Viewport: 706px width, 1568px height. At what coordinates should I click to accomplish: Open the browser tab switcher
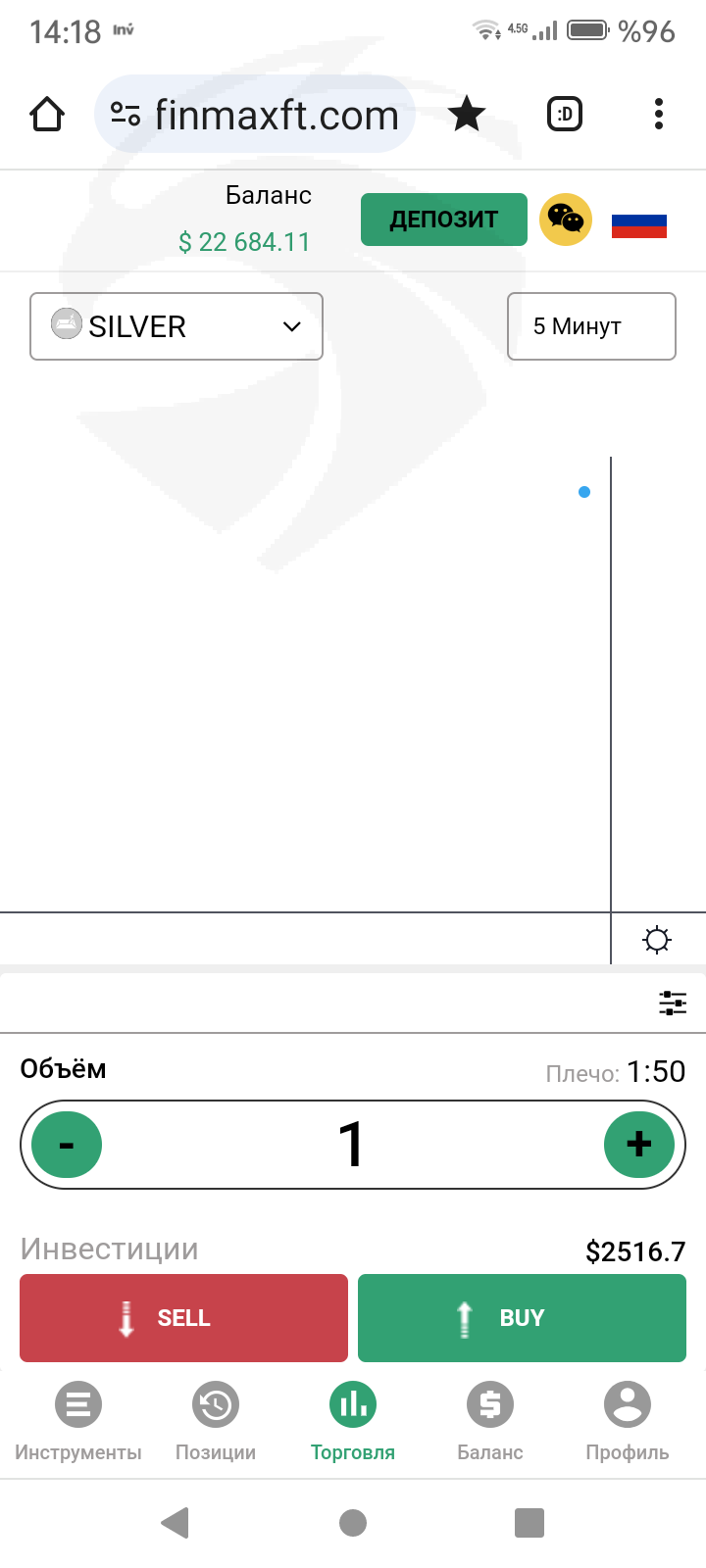pyautogui.click(x=565, y=115)
